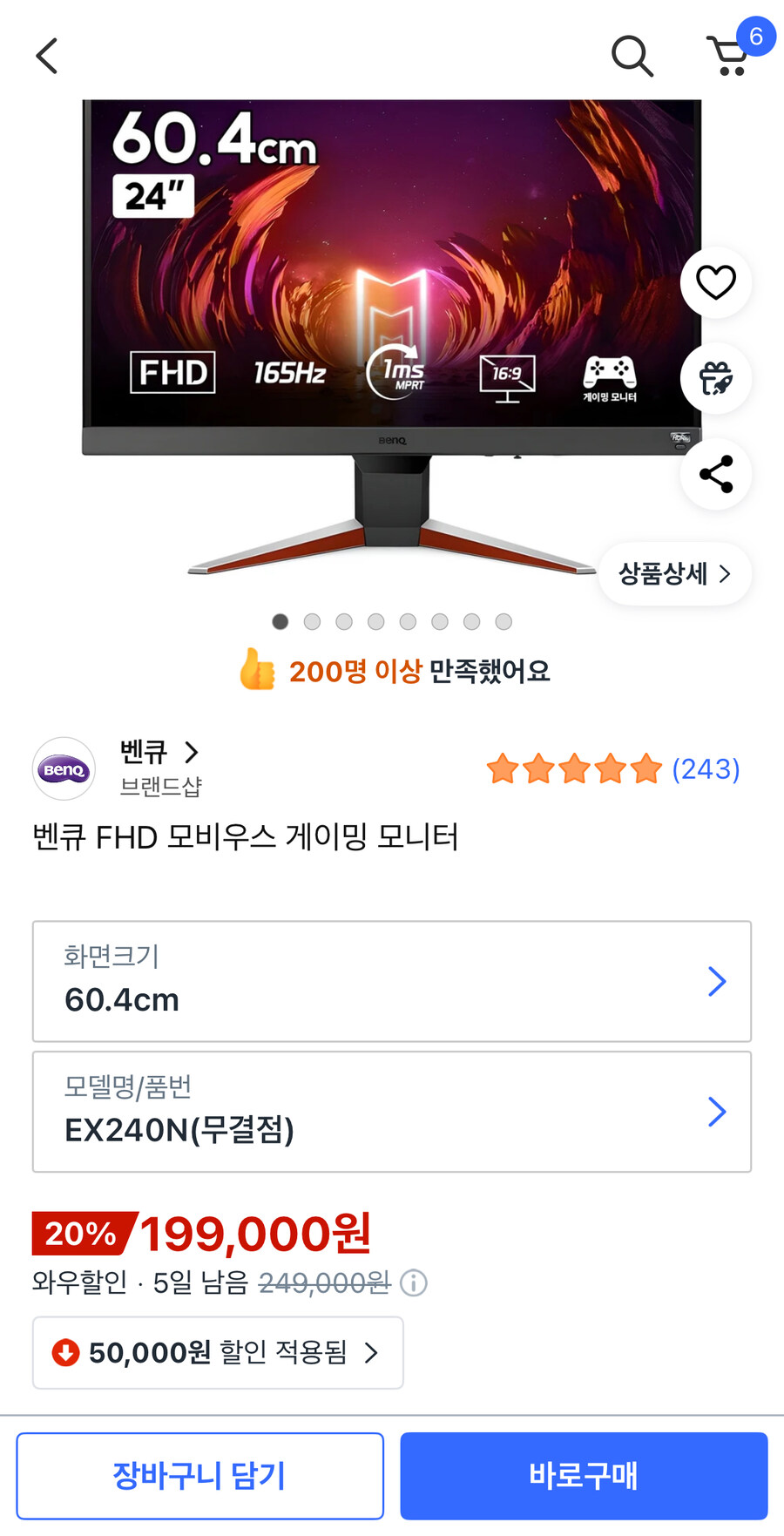Expand the 50,000원 할인 적용됨 details

click(x=217, y=1353)
